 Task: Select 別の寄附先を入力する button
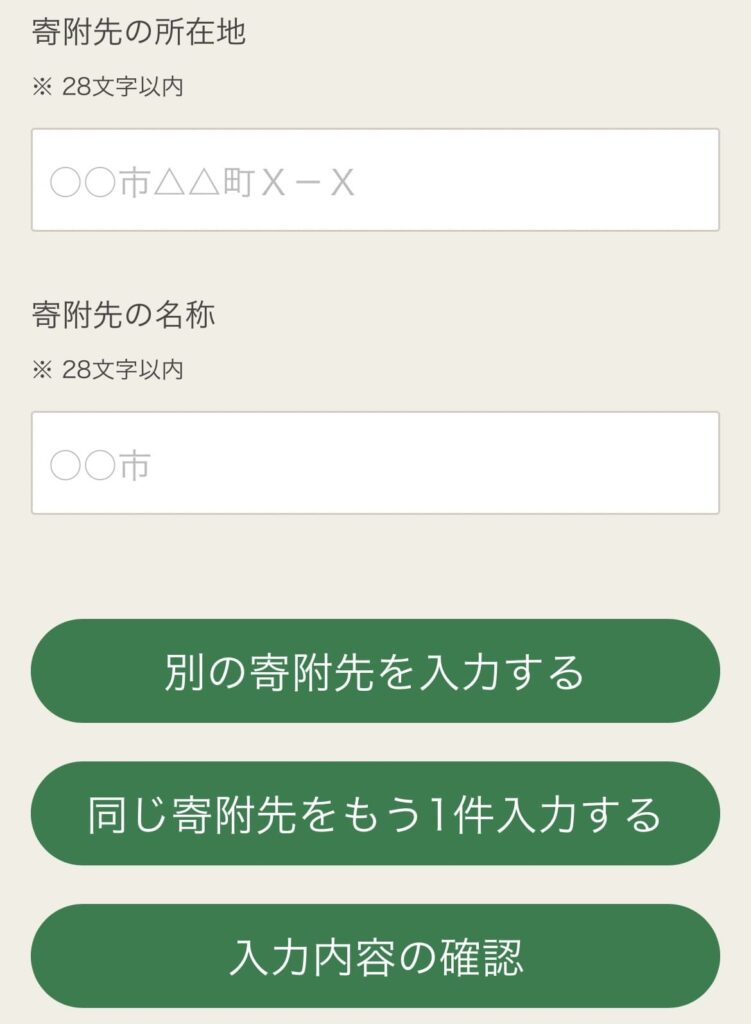[x=375, y=671]
